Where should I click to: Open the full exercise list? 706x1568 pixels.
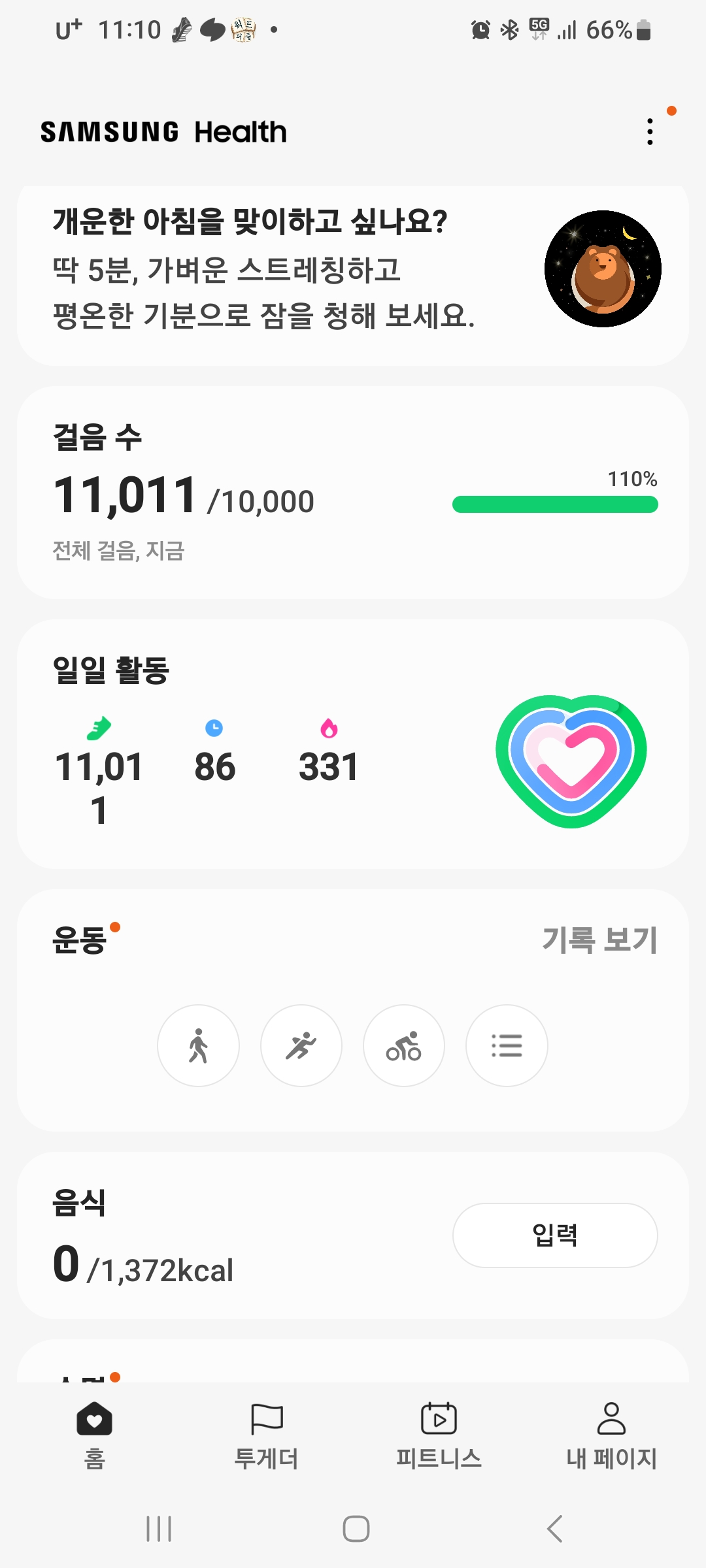[x=507, y=1045]
